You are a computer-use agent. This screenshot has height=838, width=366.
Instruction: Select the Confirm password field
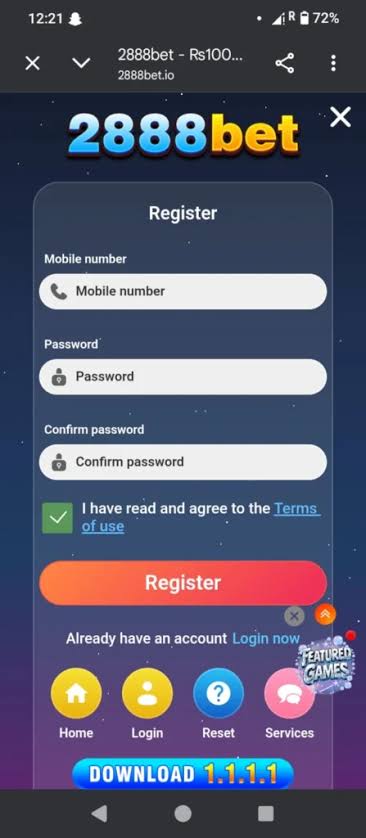(x=183, y=462)
